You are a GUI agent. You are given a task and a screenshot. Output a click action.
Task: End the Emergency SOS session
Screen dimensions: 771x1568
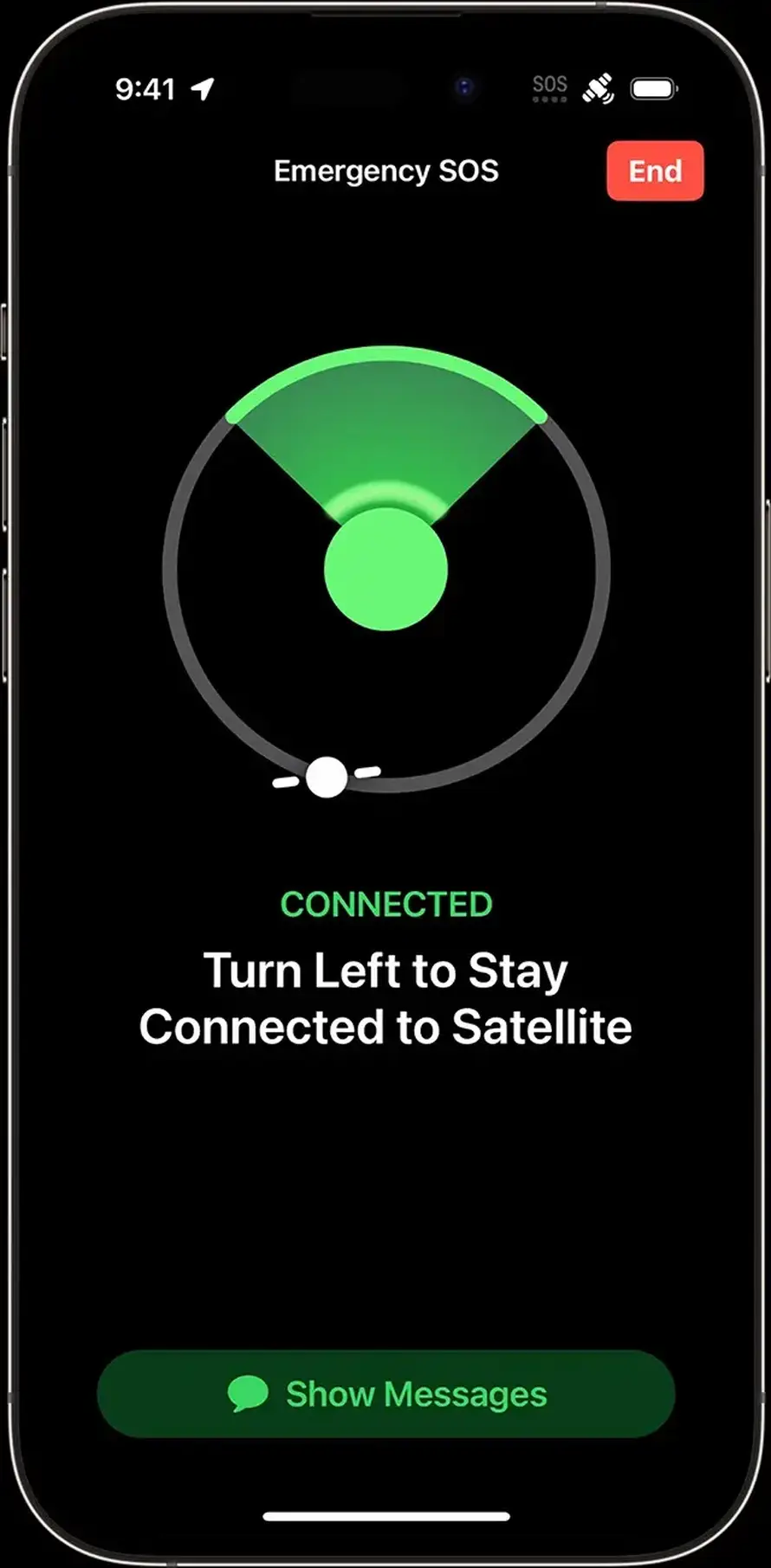point(655,171)
